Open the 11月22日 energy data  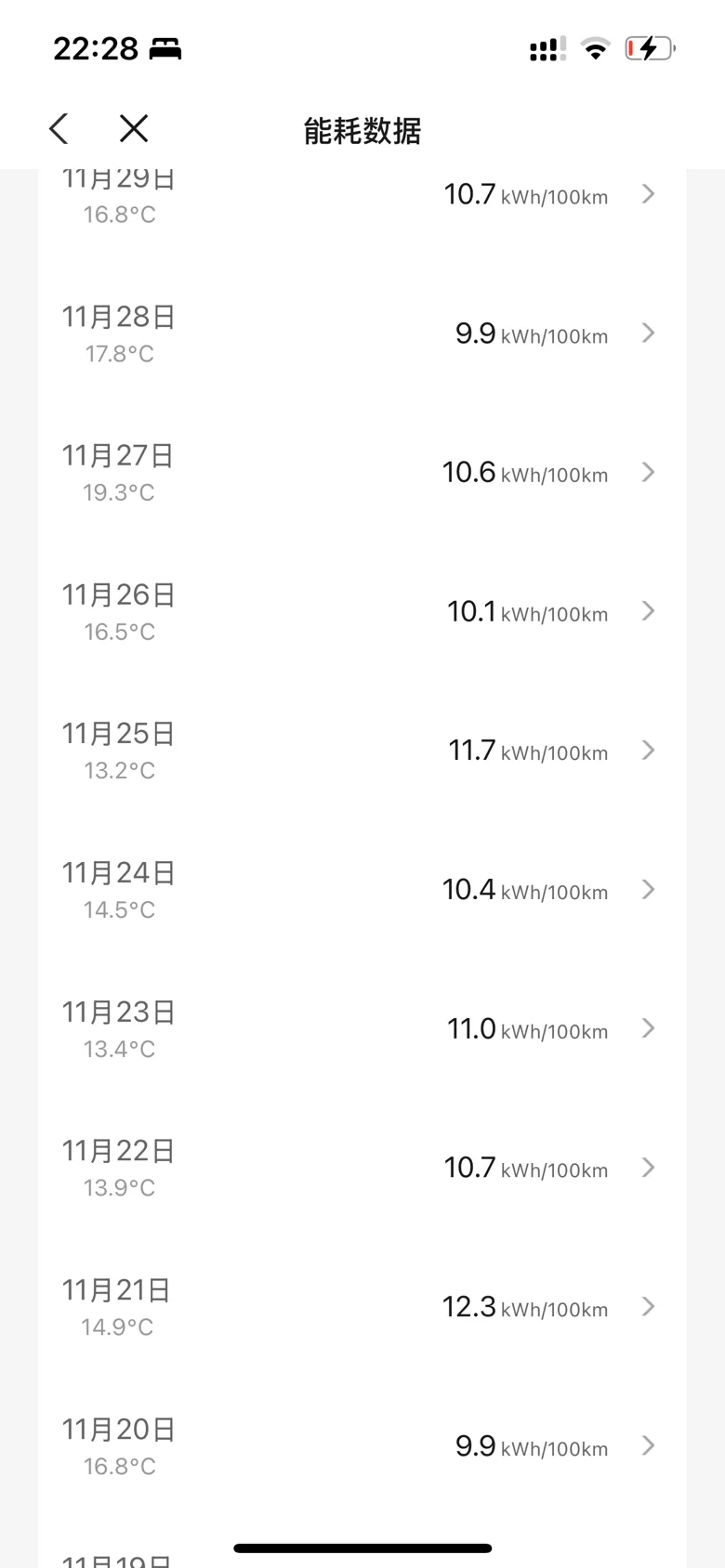pos(362,1168)
